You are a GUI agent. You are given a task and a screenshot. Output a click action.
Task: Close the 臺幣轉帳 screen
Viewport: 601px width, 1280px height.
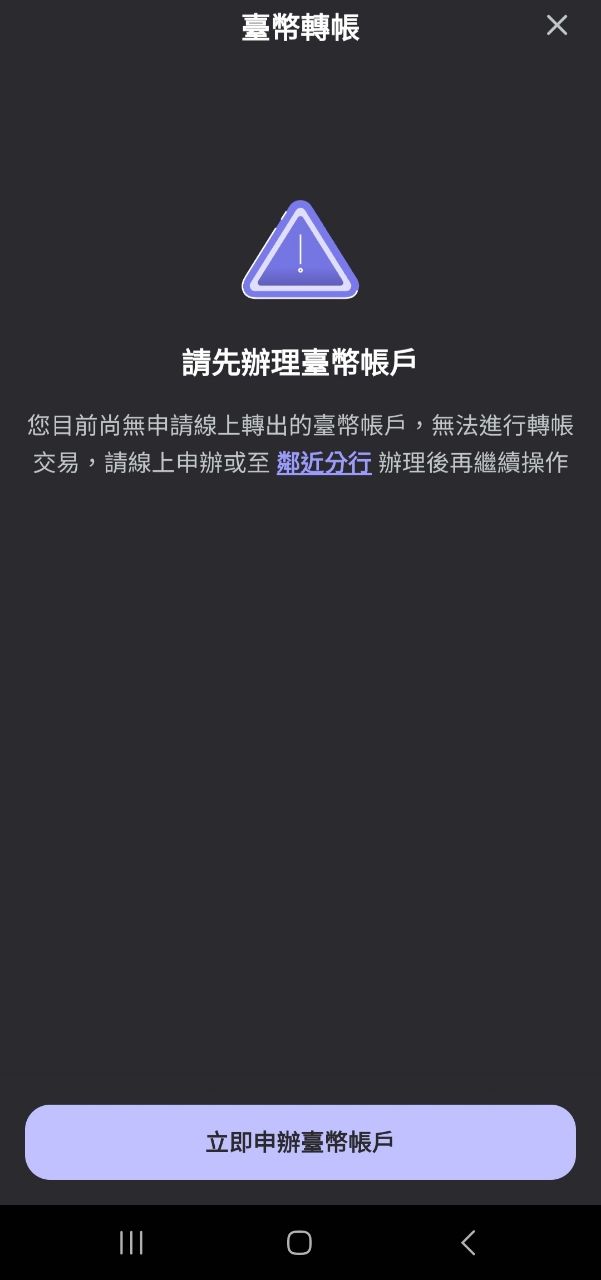click(557, 25)
